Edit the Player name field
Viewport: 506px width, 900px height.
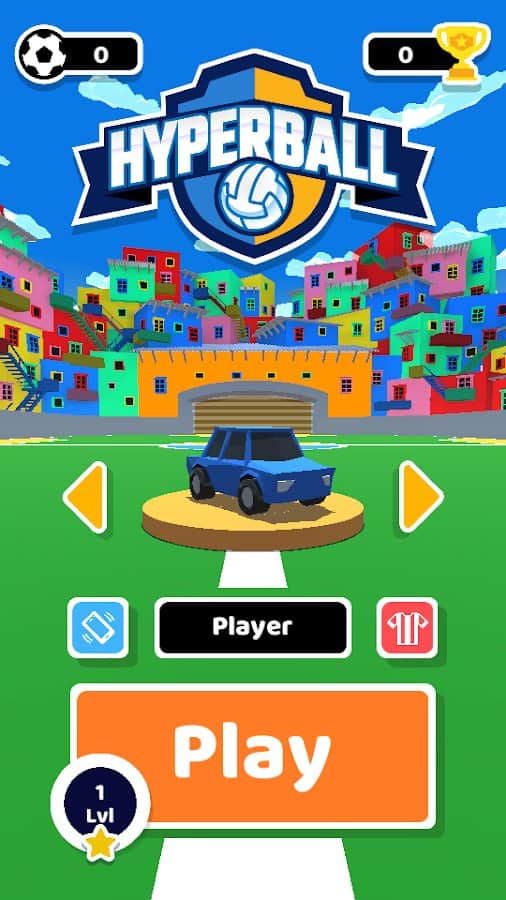click(x=252, y=627)
